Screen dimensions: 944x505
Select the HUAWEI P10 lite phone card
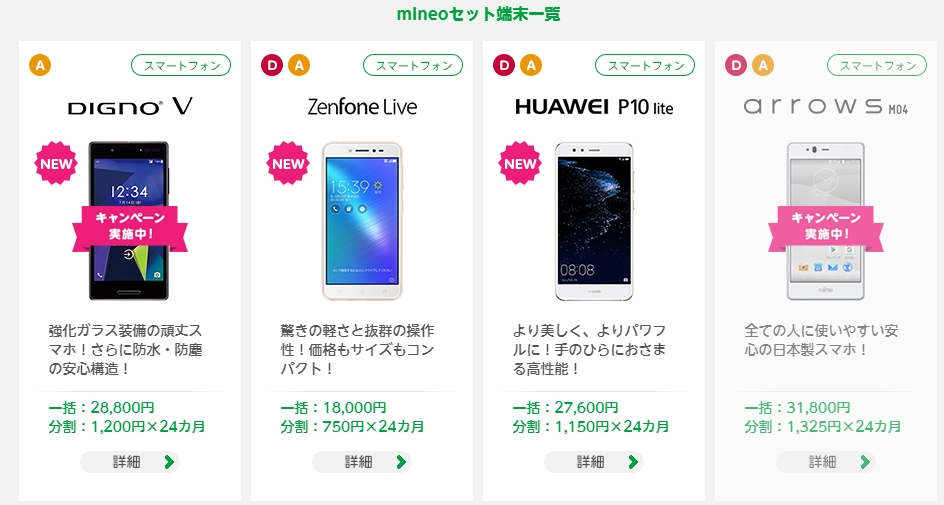(593, 221)
